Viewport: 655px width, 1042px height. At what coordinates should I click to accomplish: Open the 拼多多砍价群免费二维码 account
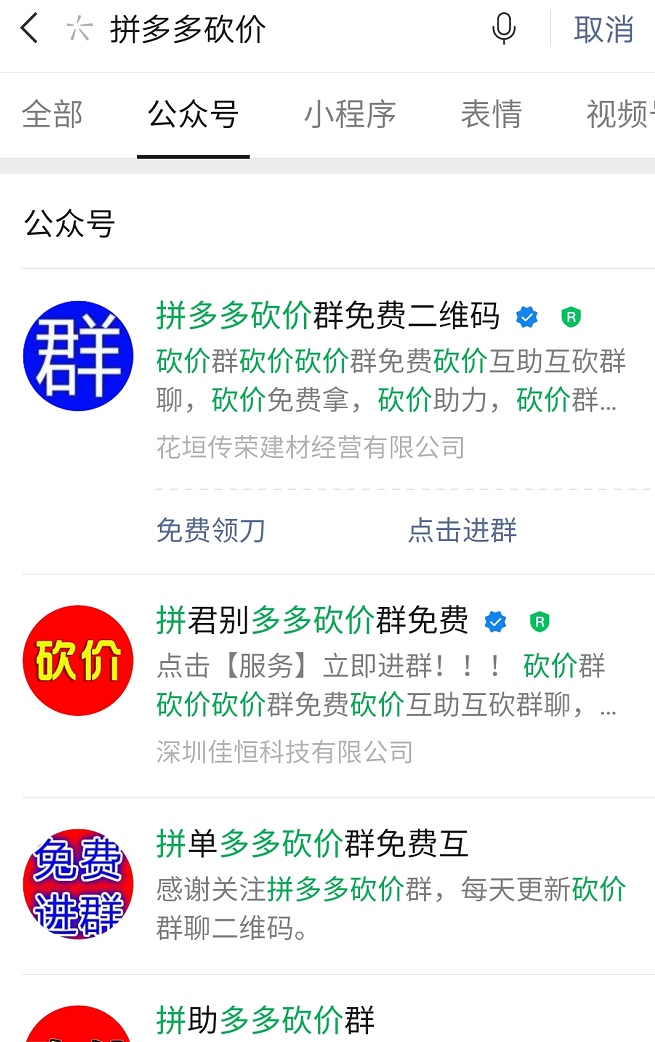pos(328,317)
